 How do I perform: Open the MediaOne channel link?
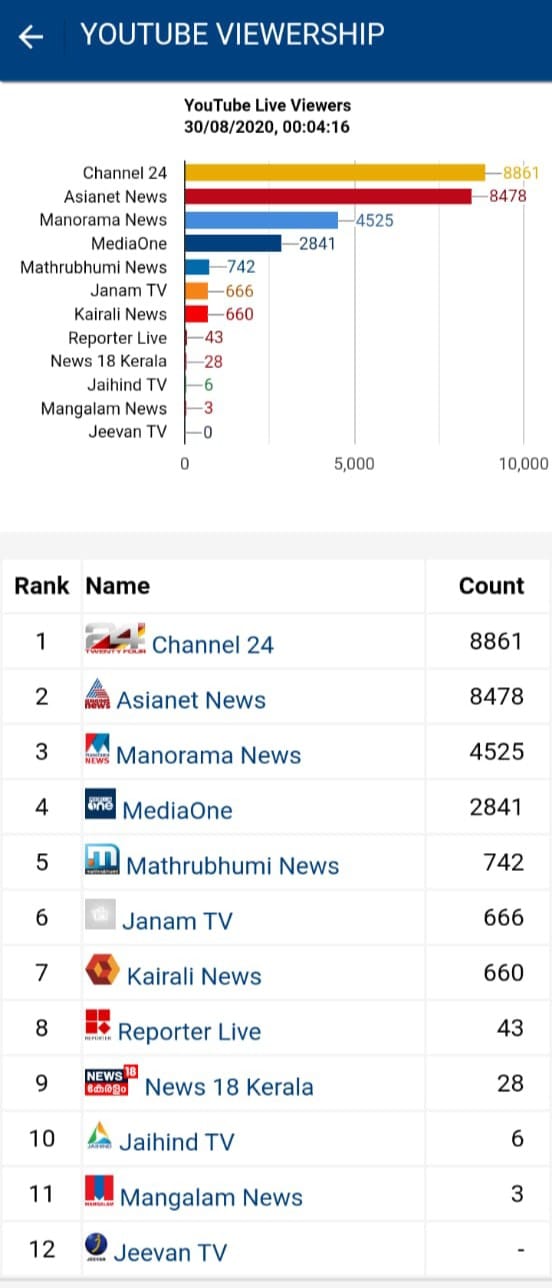(x=177, y=810)
